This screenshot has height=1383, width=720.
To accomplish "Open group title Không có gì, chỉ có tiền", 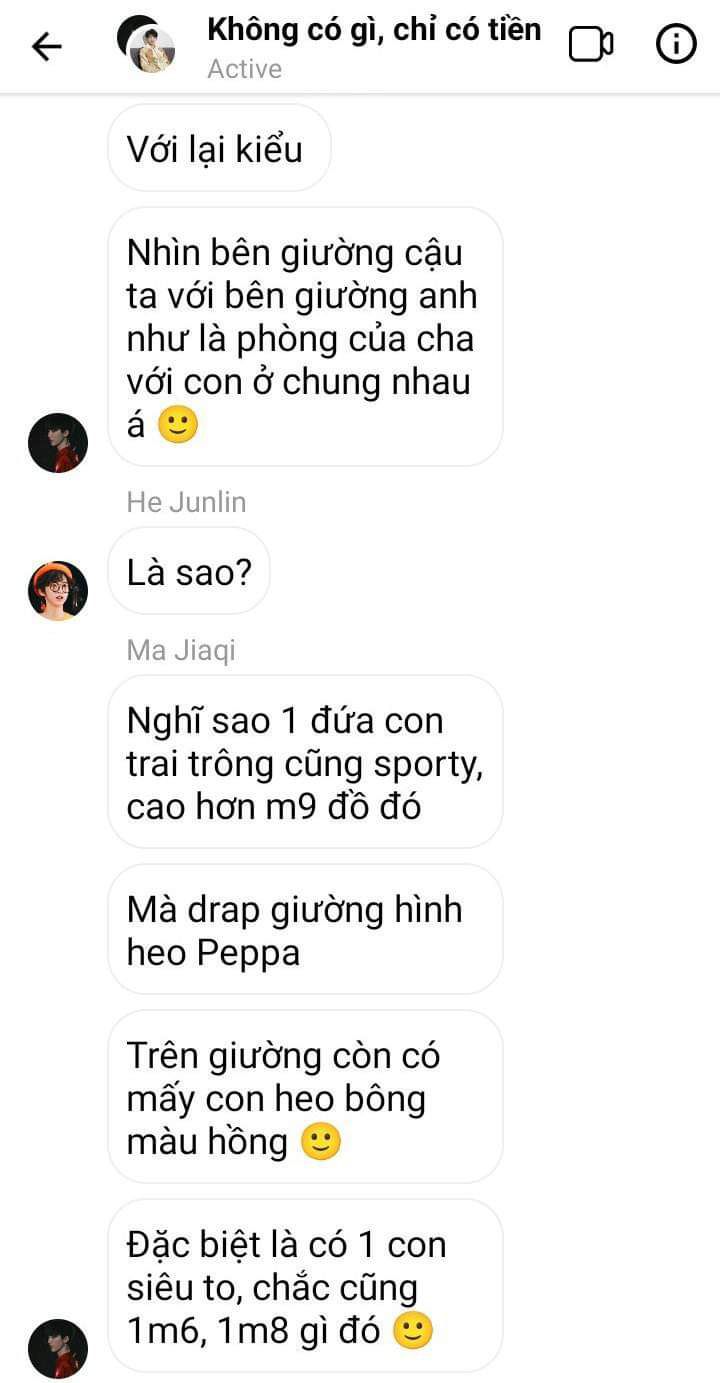I will (x=373, y=30).
